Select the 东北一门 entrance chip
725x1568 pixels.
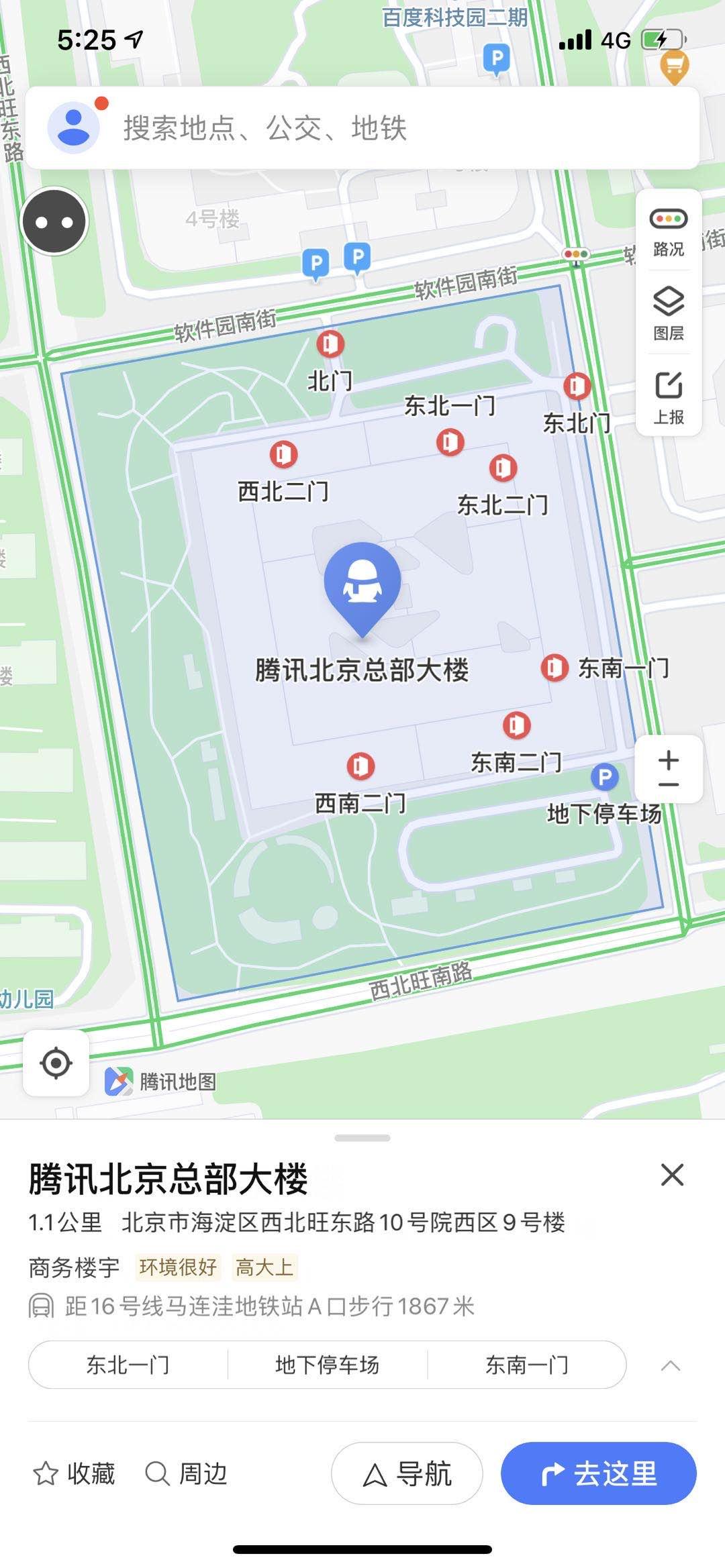[x=128, y=1365]
